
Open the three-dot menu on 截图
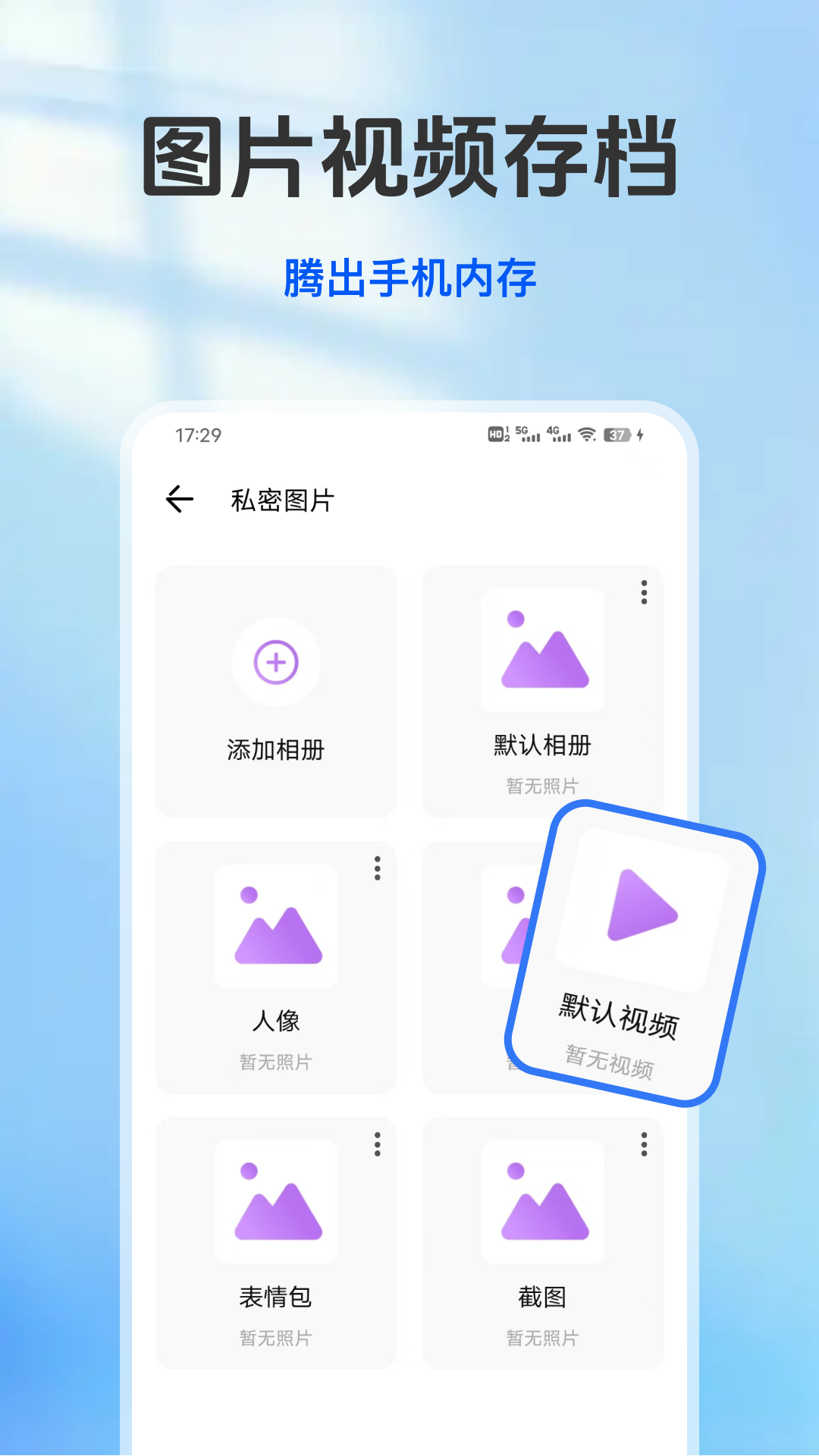[643, 1145]
